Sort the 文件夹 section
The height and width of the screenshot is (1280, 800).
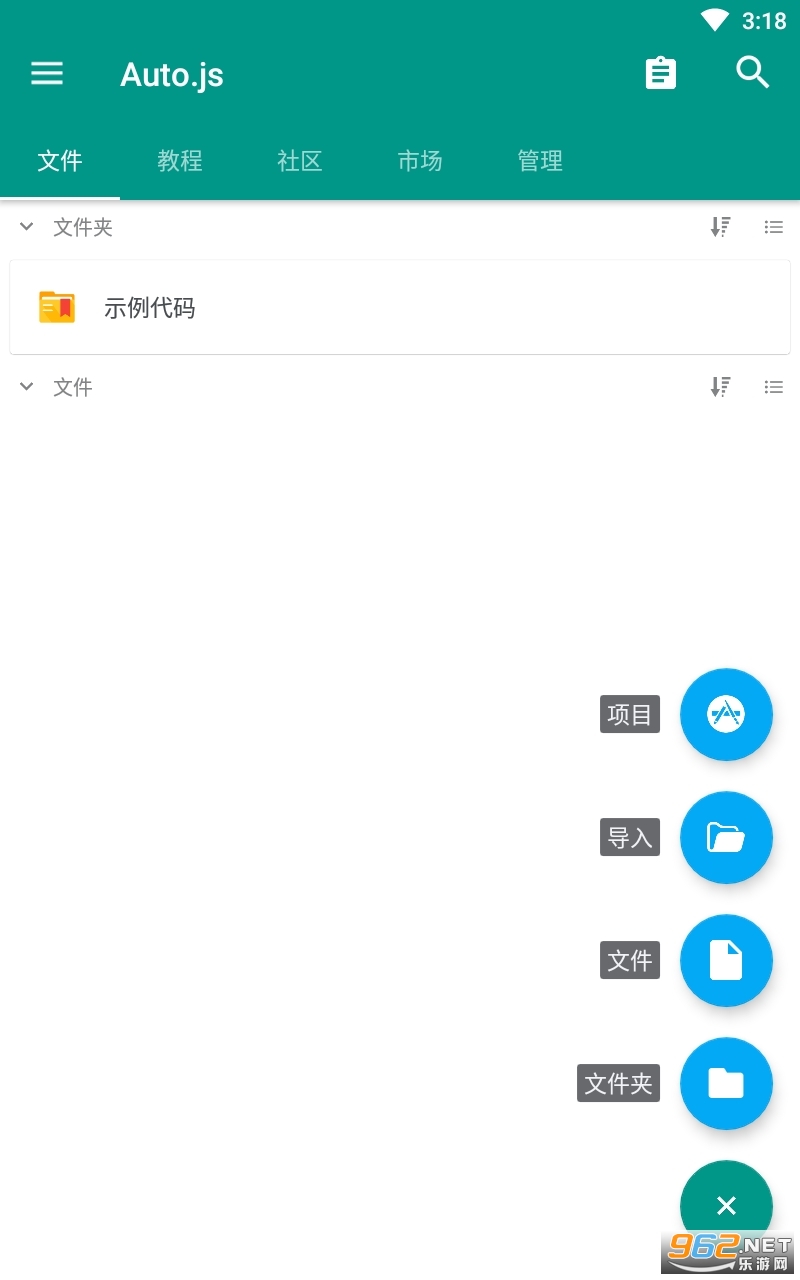(x=720, y=227)
